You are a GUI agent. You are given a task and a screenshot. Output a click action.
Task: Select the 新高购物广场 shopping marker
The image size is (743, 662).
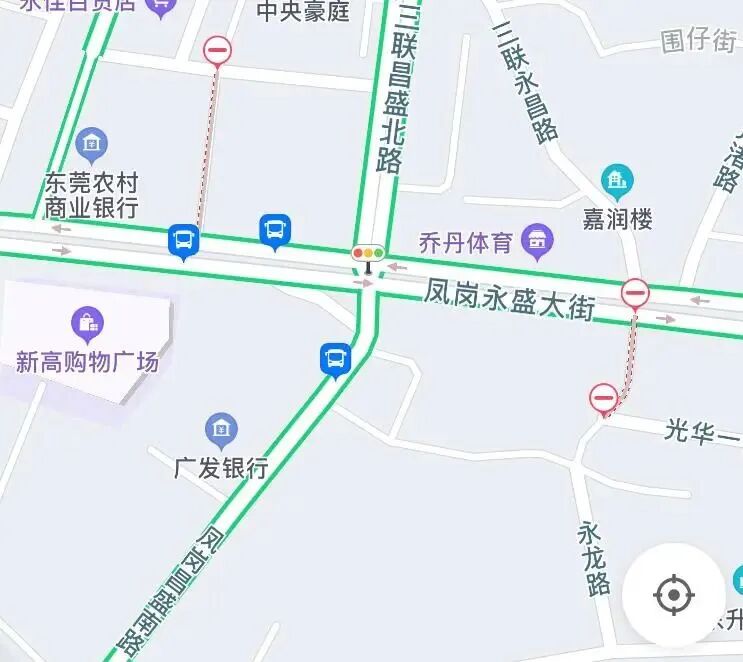click(x=88, y=325)
